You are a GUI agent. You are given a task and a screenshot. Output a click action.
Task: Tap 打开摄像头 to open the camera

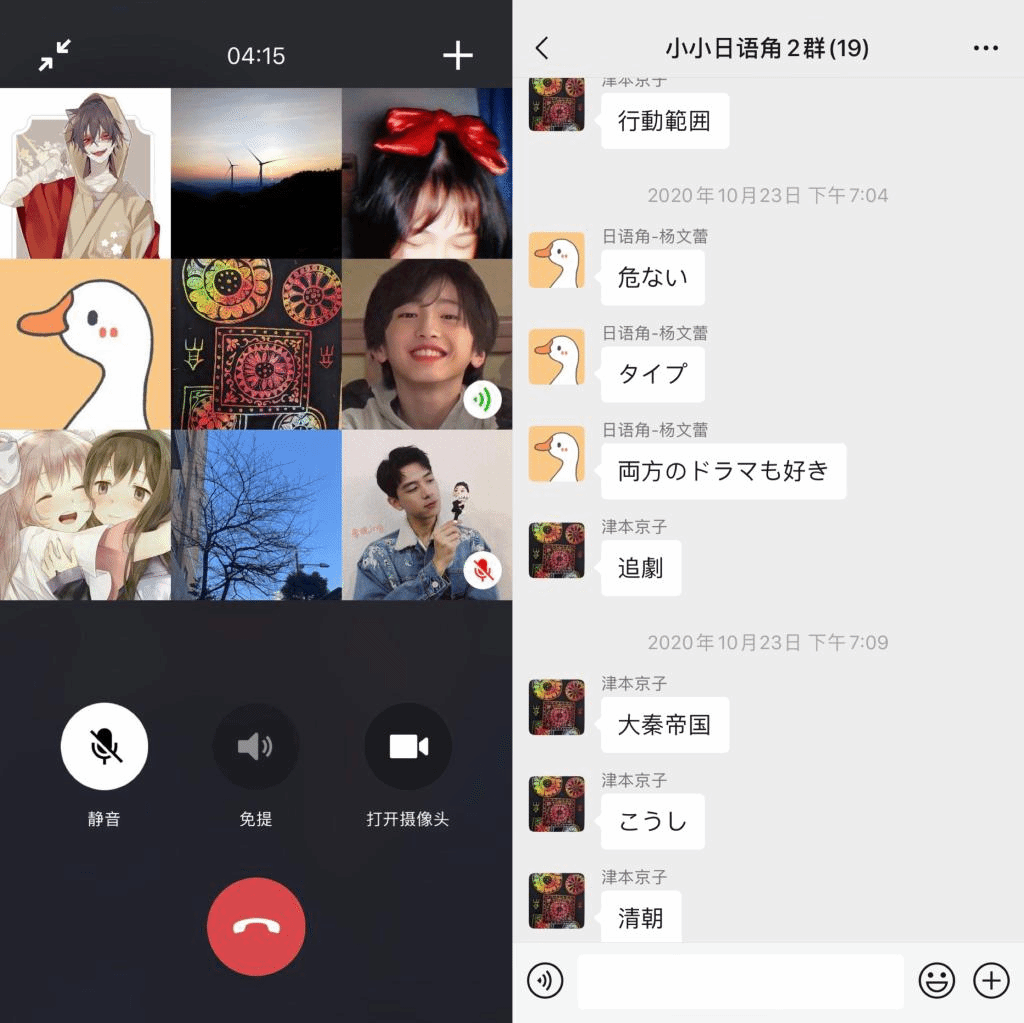tap(408, 746)
